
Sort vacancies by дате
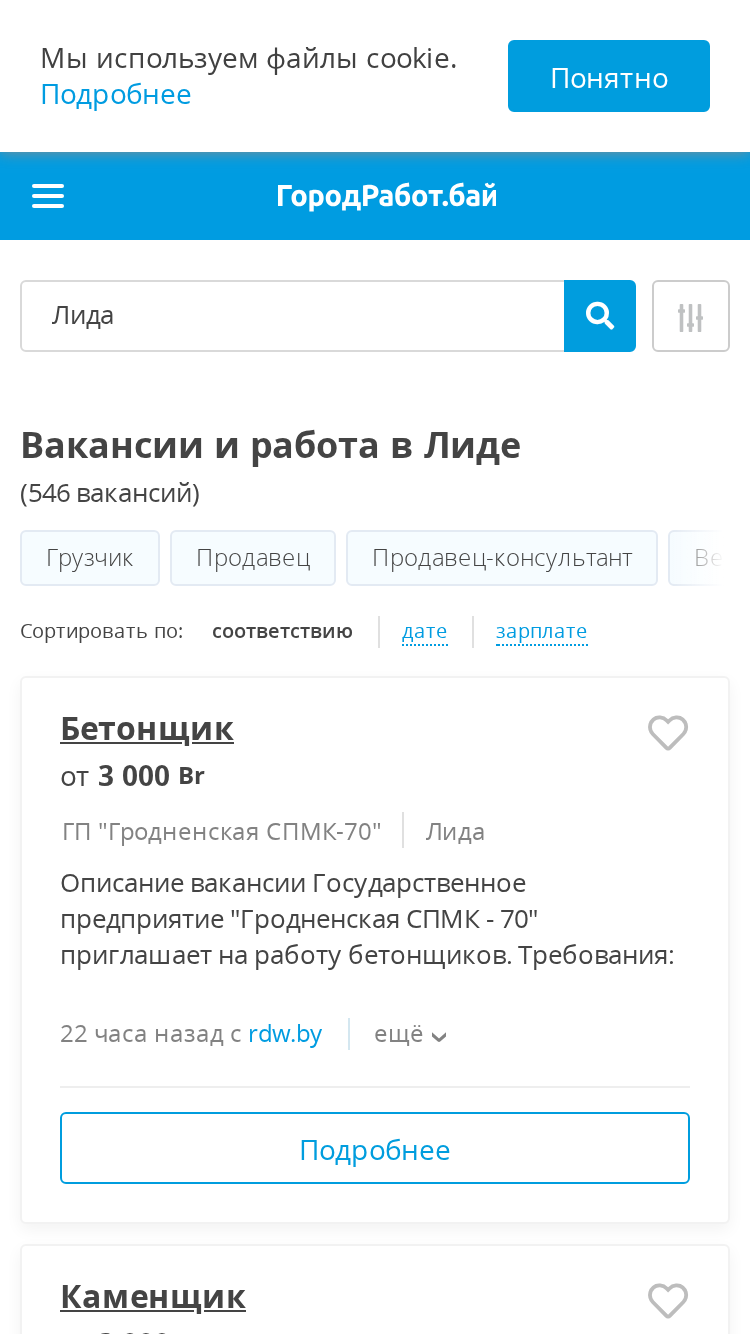pyautogui.click(x=425, y=631)
